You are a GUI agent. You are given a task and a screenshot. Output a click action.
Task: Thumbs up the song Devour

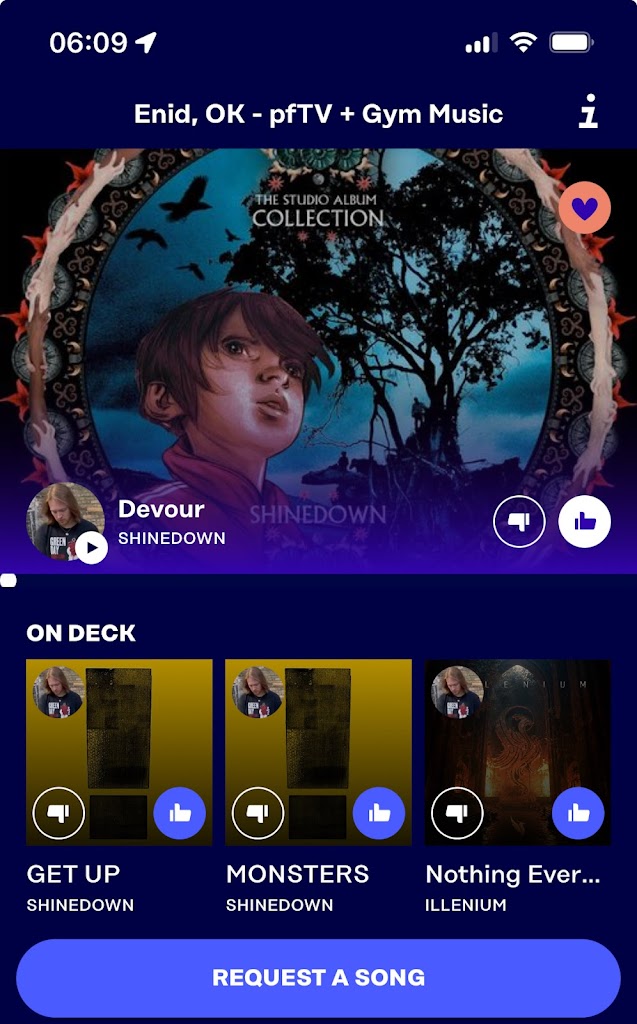[584, 521]
